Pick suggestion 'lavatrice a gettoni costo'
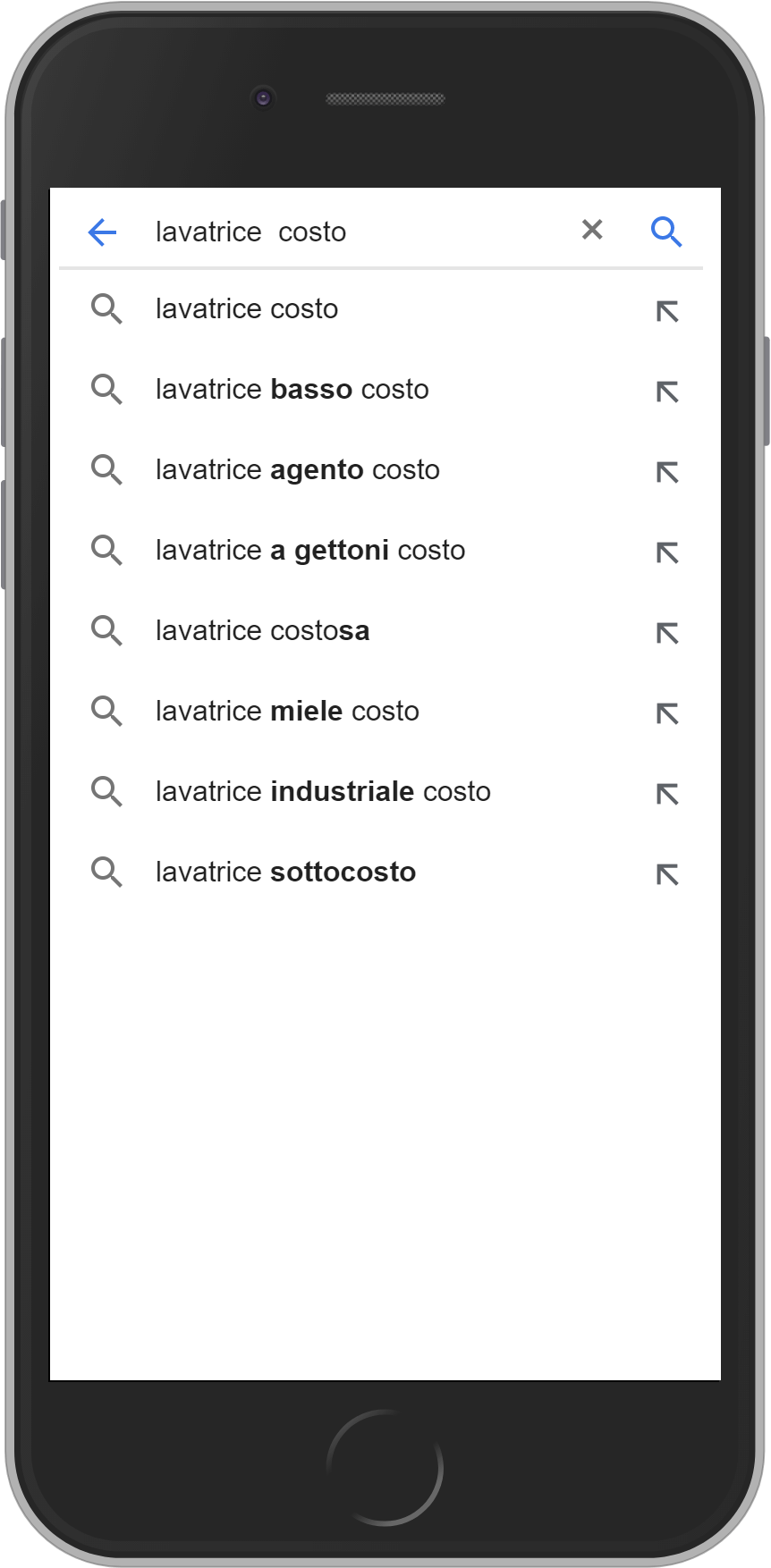771x1568 pixels. (x=309, y=551)
